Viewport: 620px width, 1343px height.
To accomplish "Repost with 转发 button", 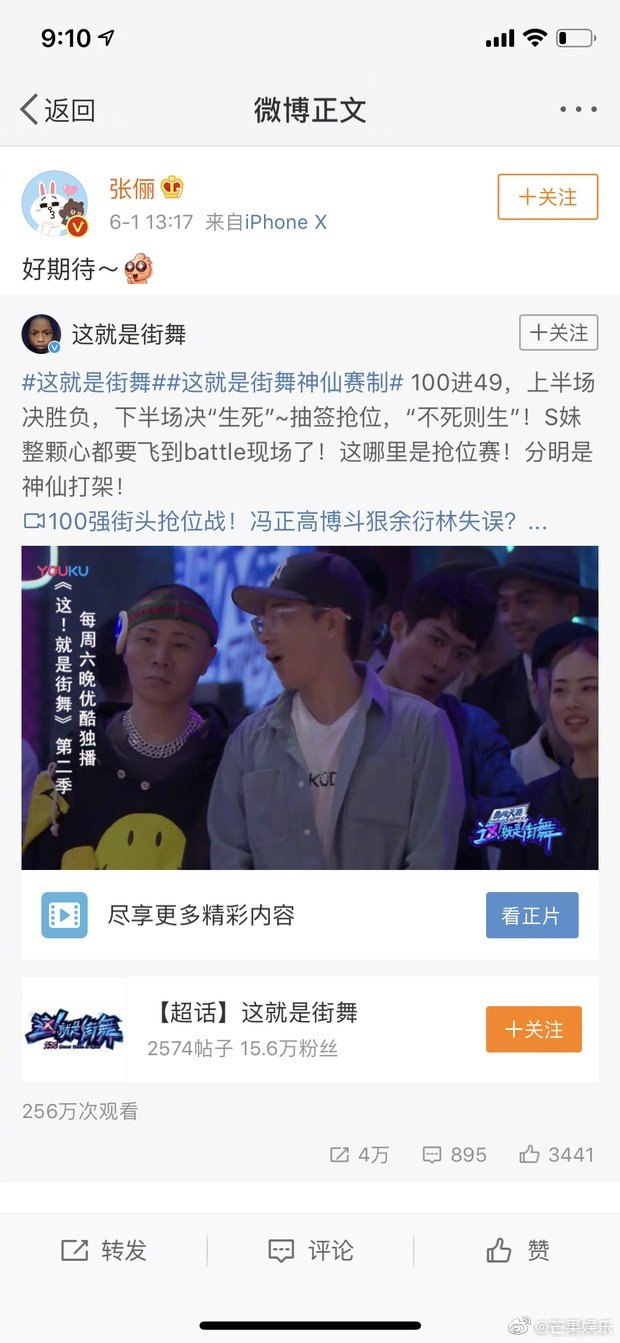I will [x=104, y=1250].
